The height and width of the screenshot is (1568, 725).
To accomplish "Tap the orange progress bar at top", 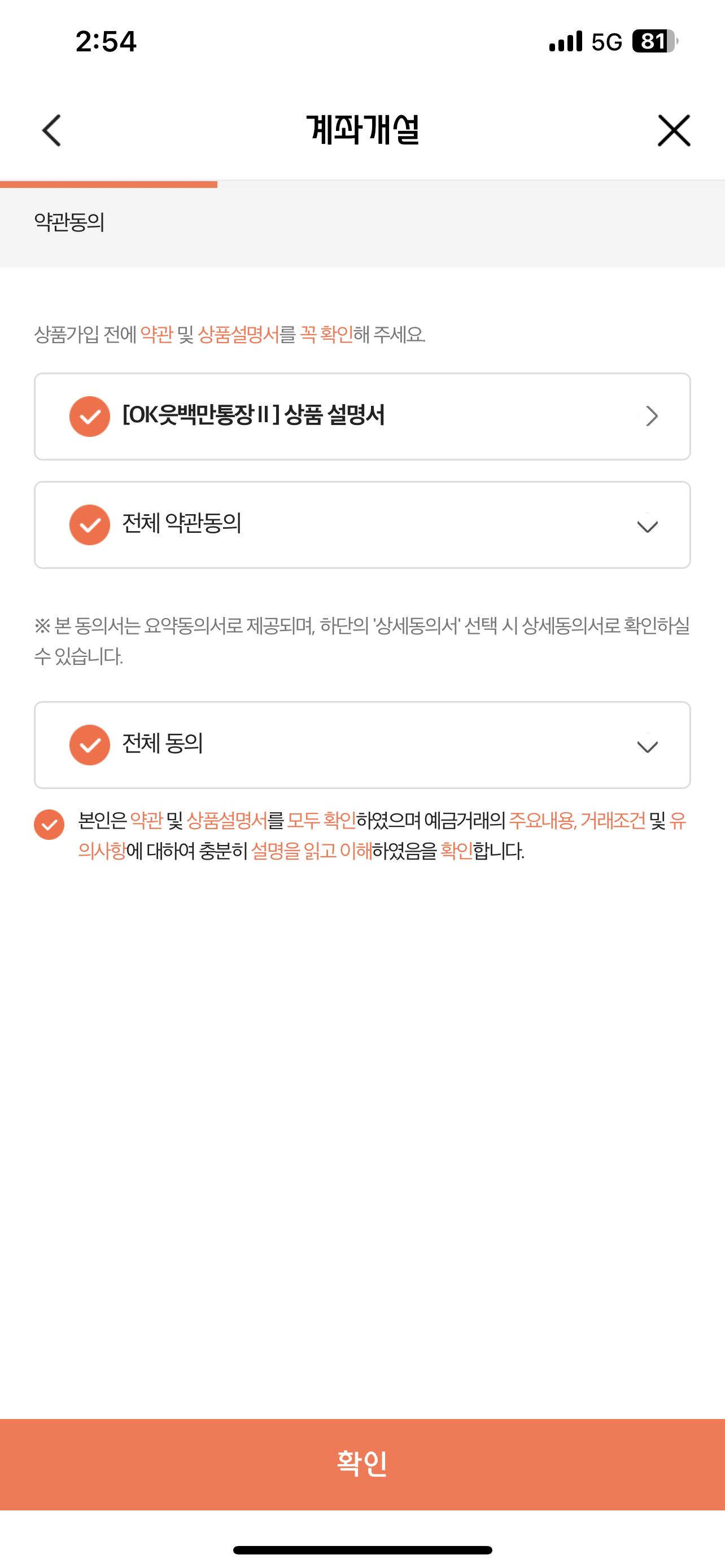I will [110, 183].
